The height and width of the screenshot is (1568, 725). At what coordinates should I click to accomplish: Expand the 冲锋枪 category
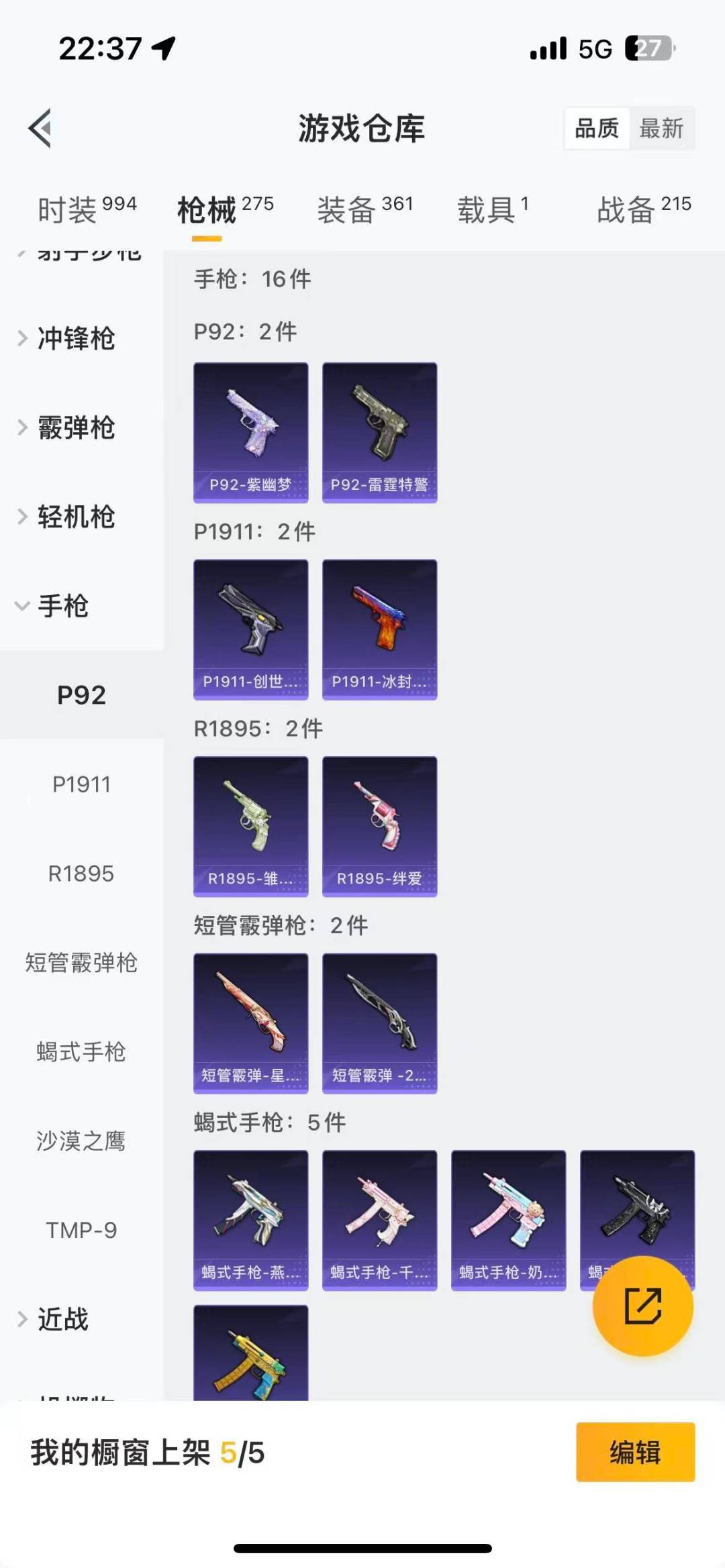click(x=75, y=338)
